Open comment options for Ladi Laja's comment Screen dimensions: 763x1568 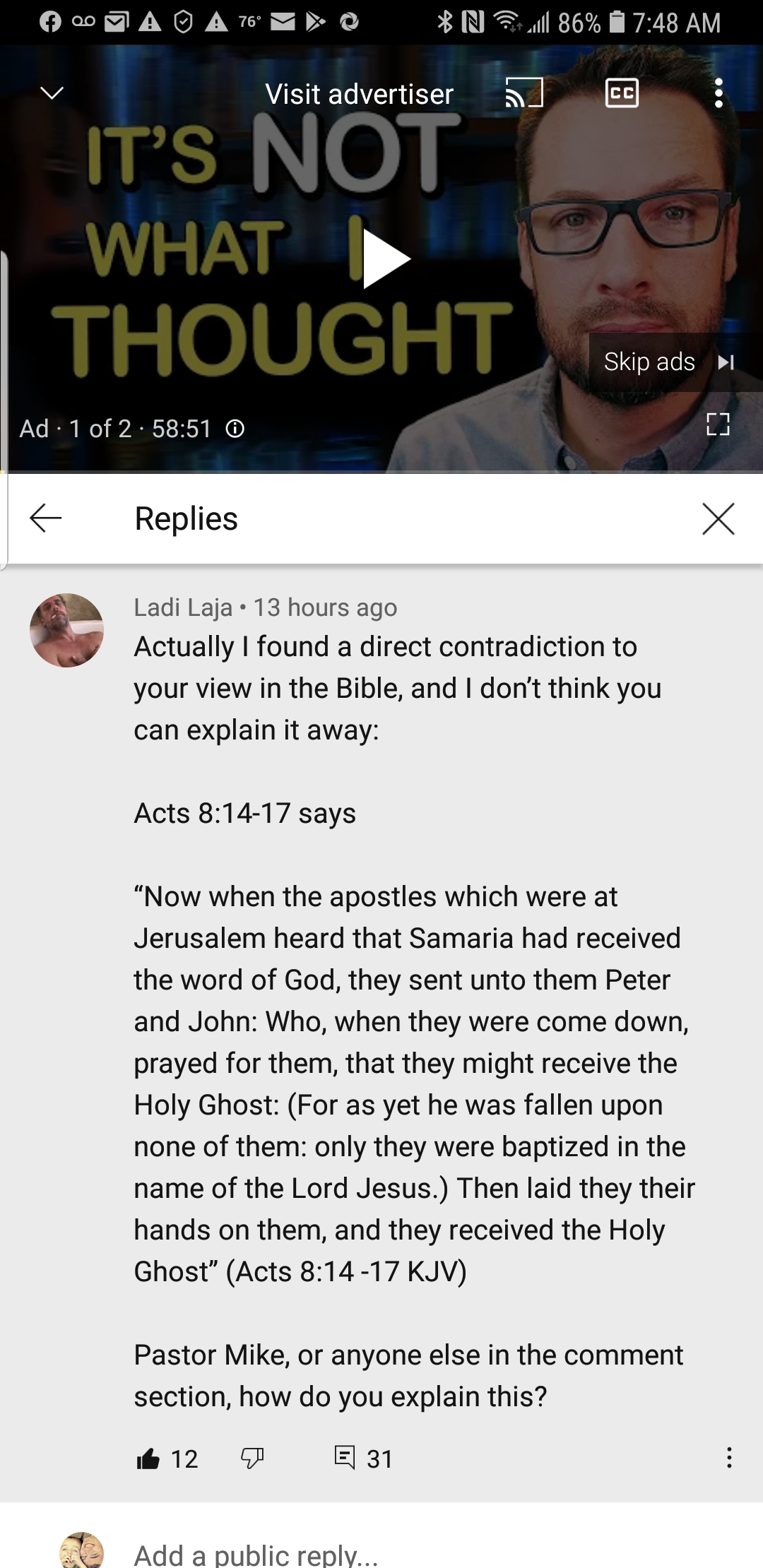(728, 1458)
